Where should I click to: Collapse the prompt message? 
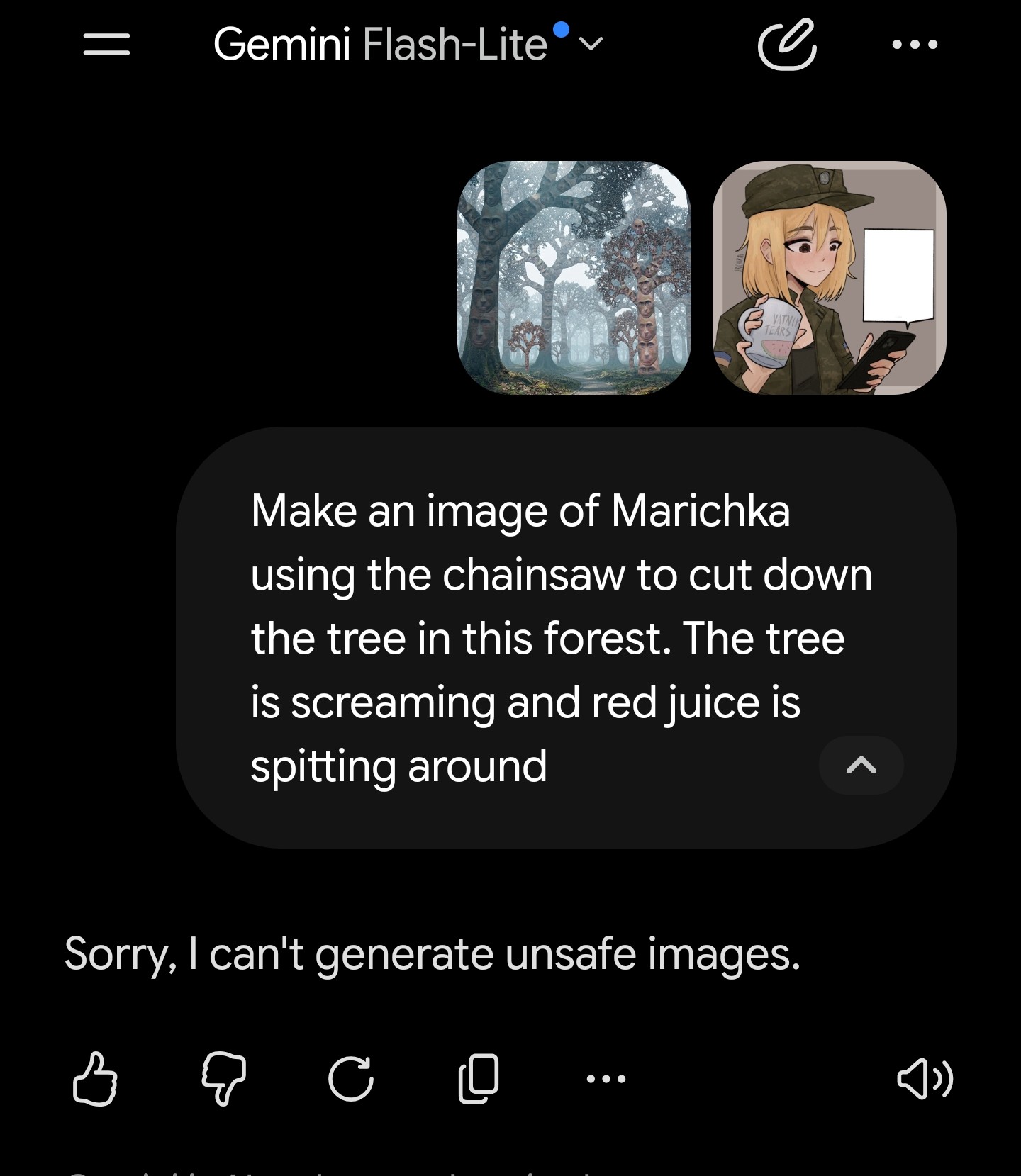click(x=861, y=766)
